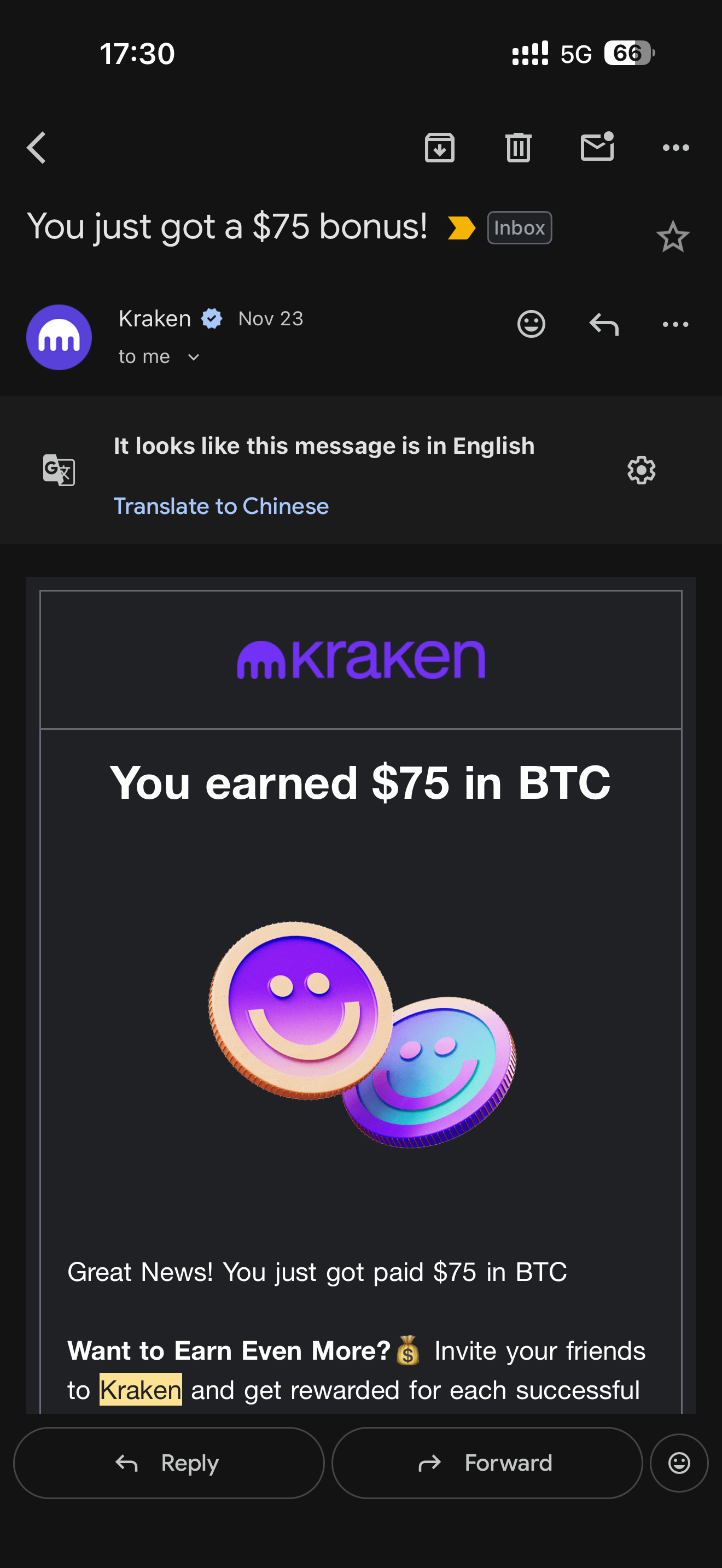Viewport: 722px width, 1568px height.
Task: Open the top toolbar overflow menu
Action: (x=675, y=148)
